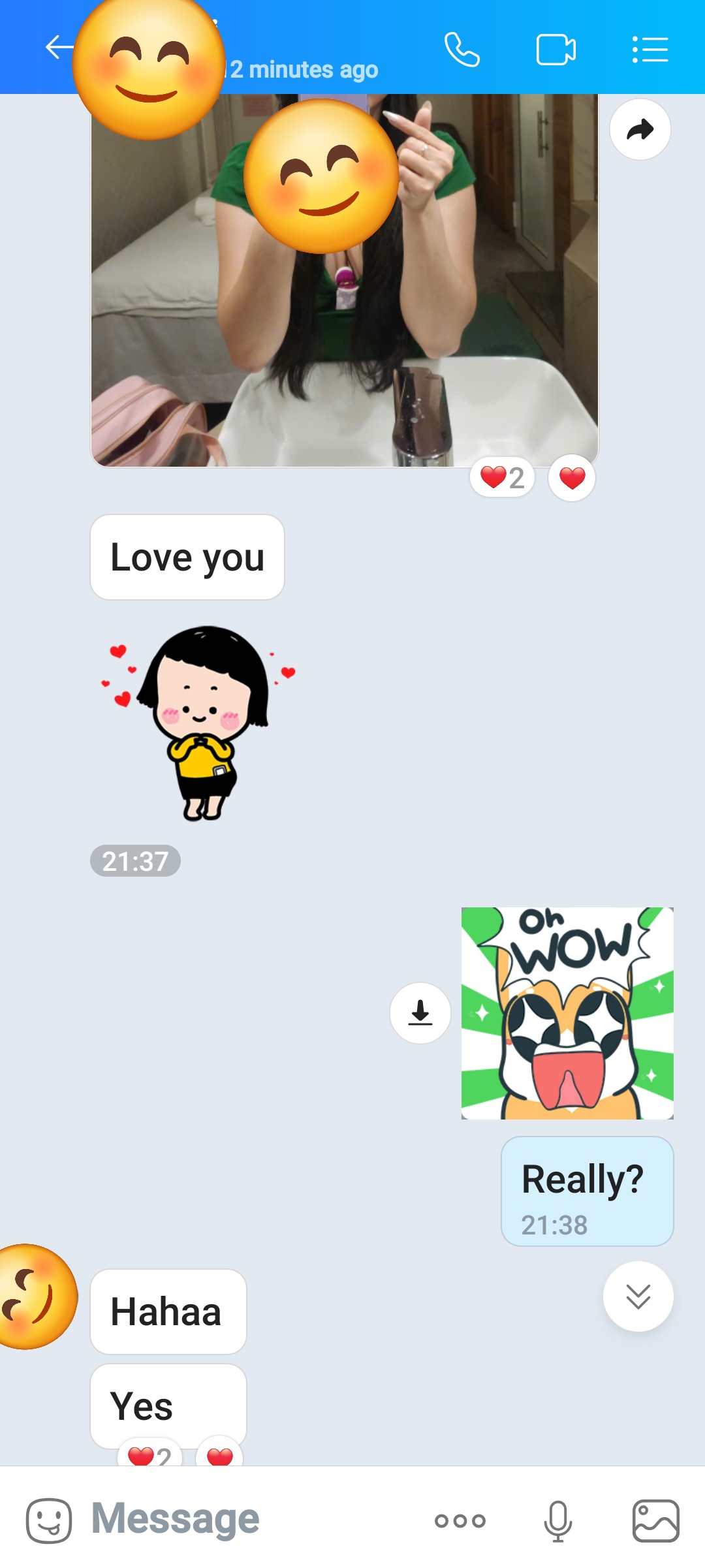Screen dimensions: 705x1568
Task: Open the photo gallery picker
Action: pyautogui.click(x=655, y=1520)
